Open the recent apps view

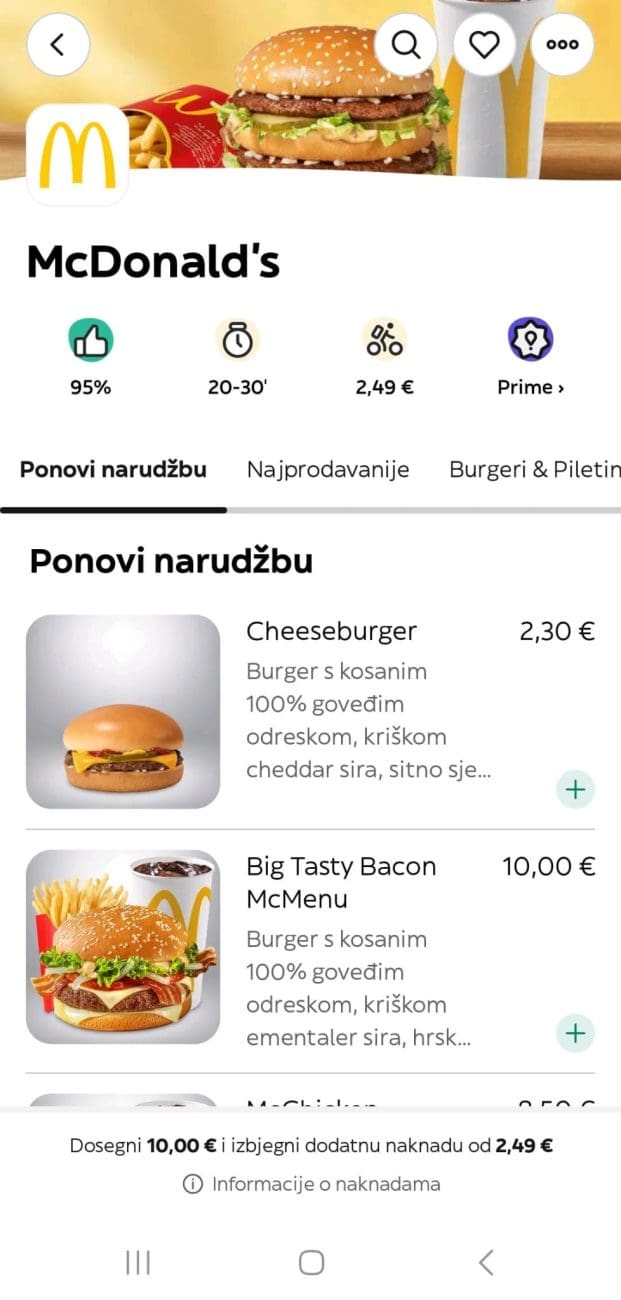click(x=138, y=1262)
